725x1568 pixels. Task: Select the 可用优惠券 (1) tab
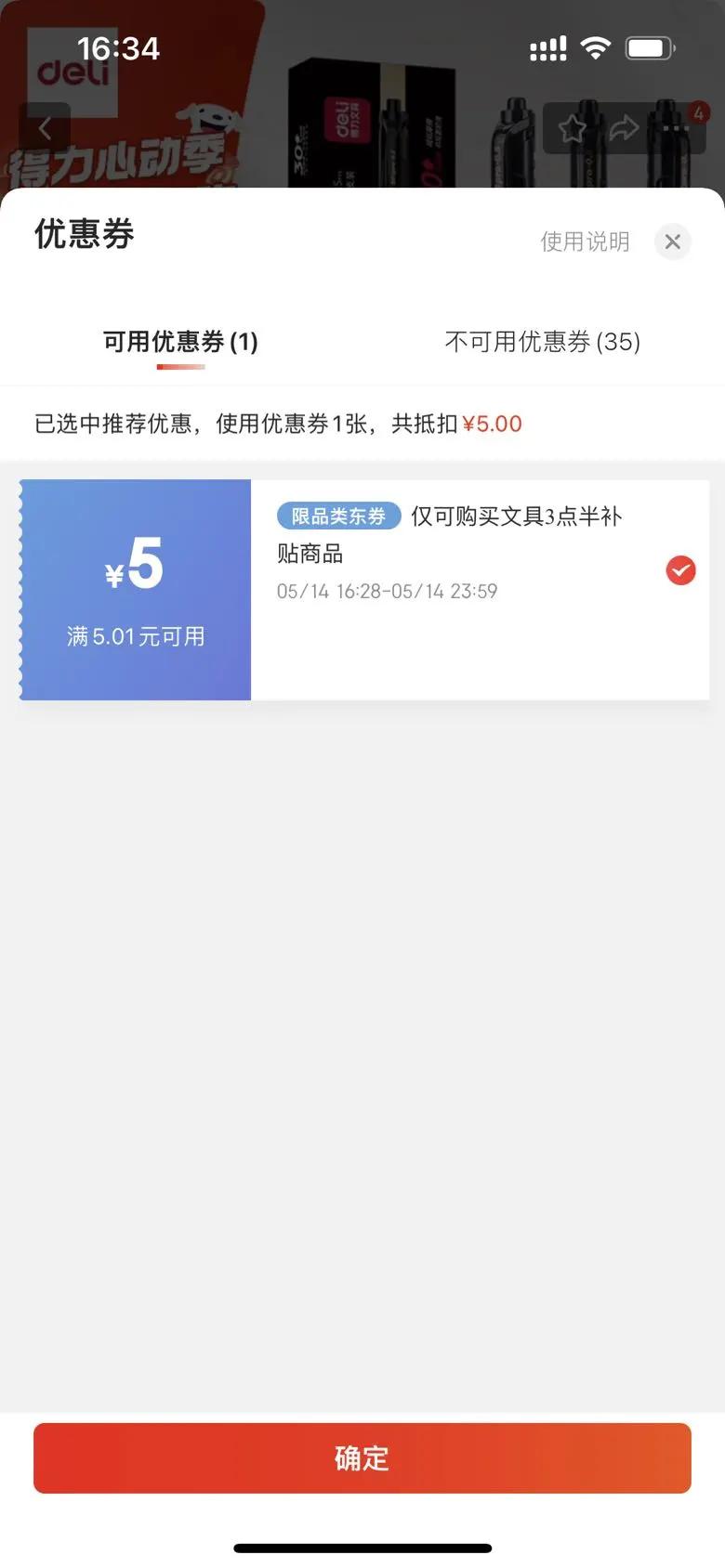(x=180, y=342)
